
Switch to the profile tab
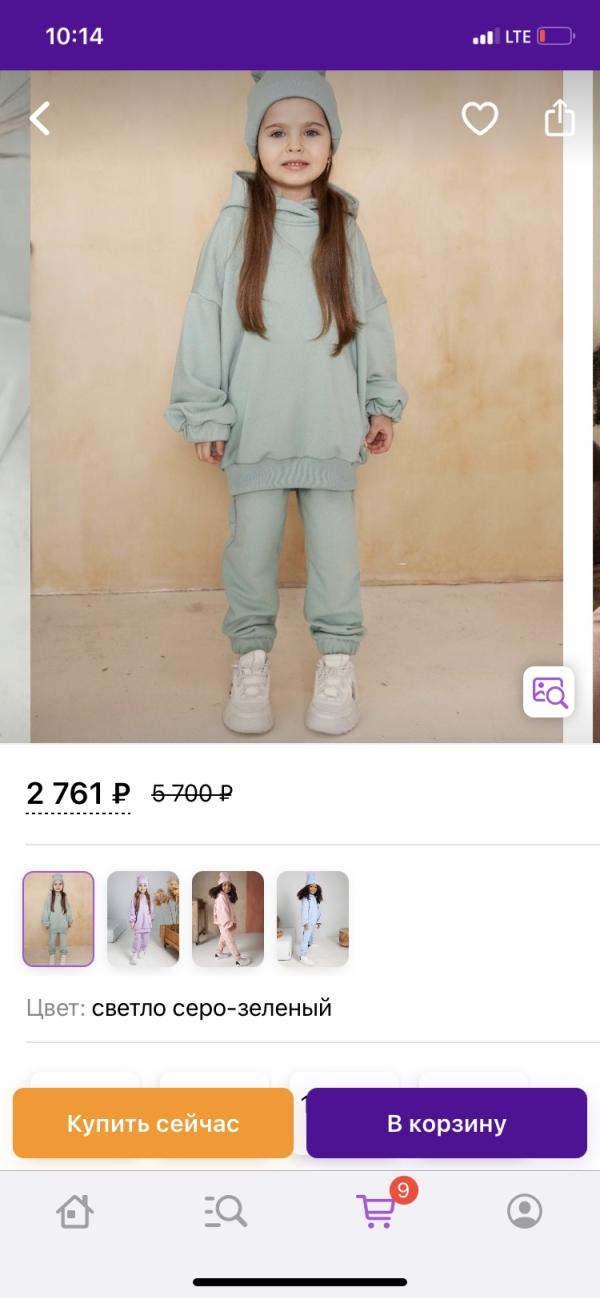(524, 1211)
